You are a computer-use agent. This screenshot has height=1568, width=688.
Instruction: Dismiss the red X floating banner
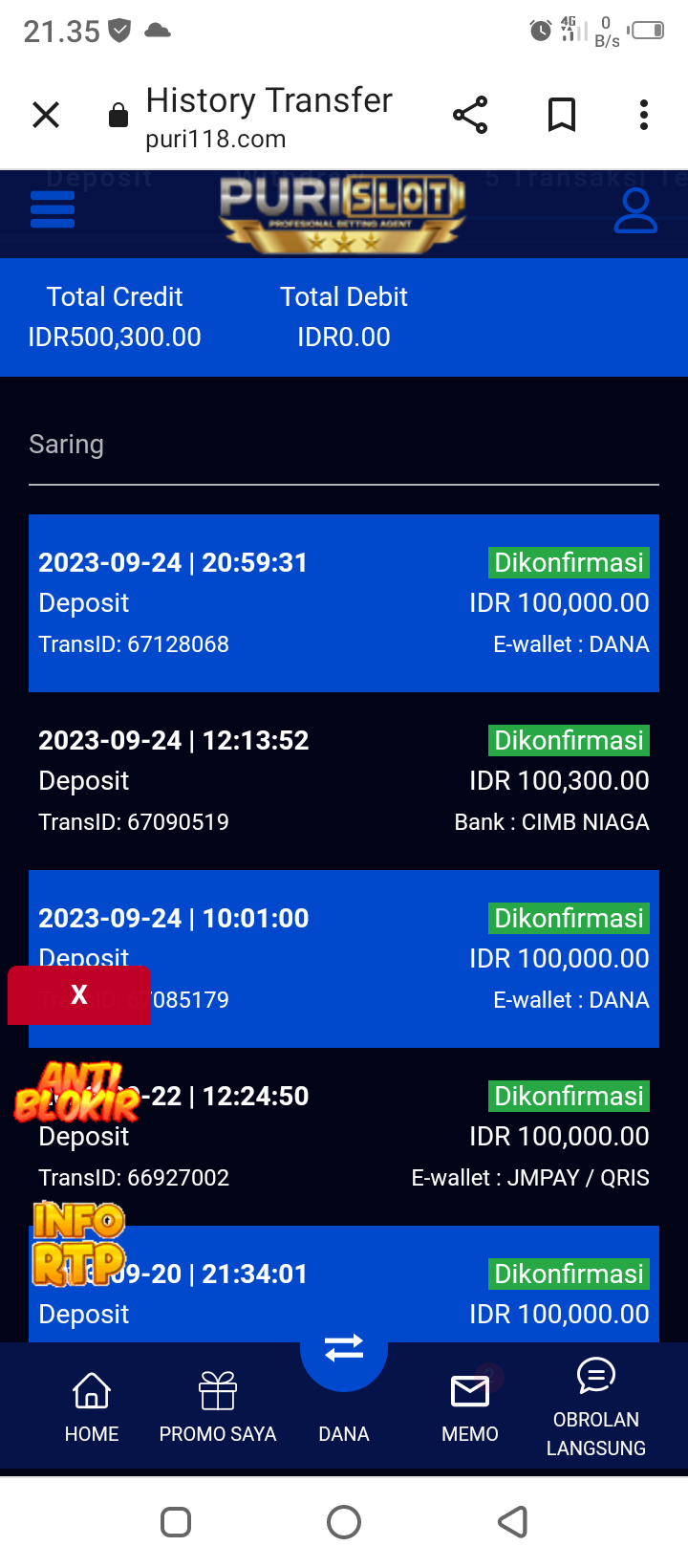(79, 995)
